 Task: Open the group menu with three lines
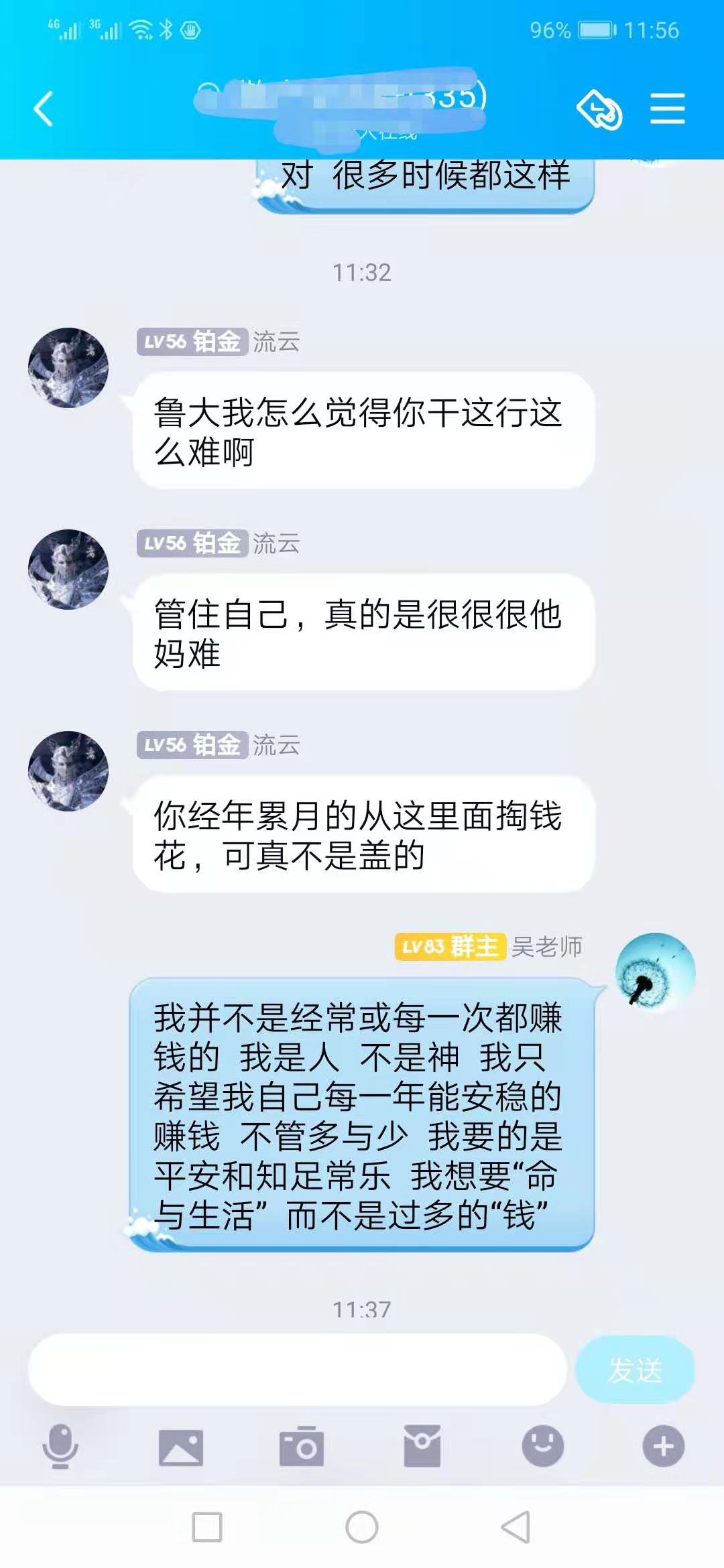tap(667, 109)
